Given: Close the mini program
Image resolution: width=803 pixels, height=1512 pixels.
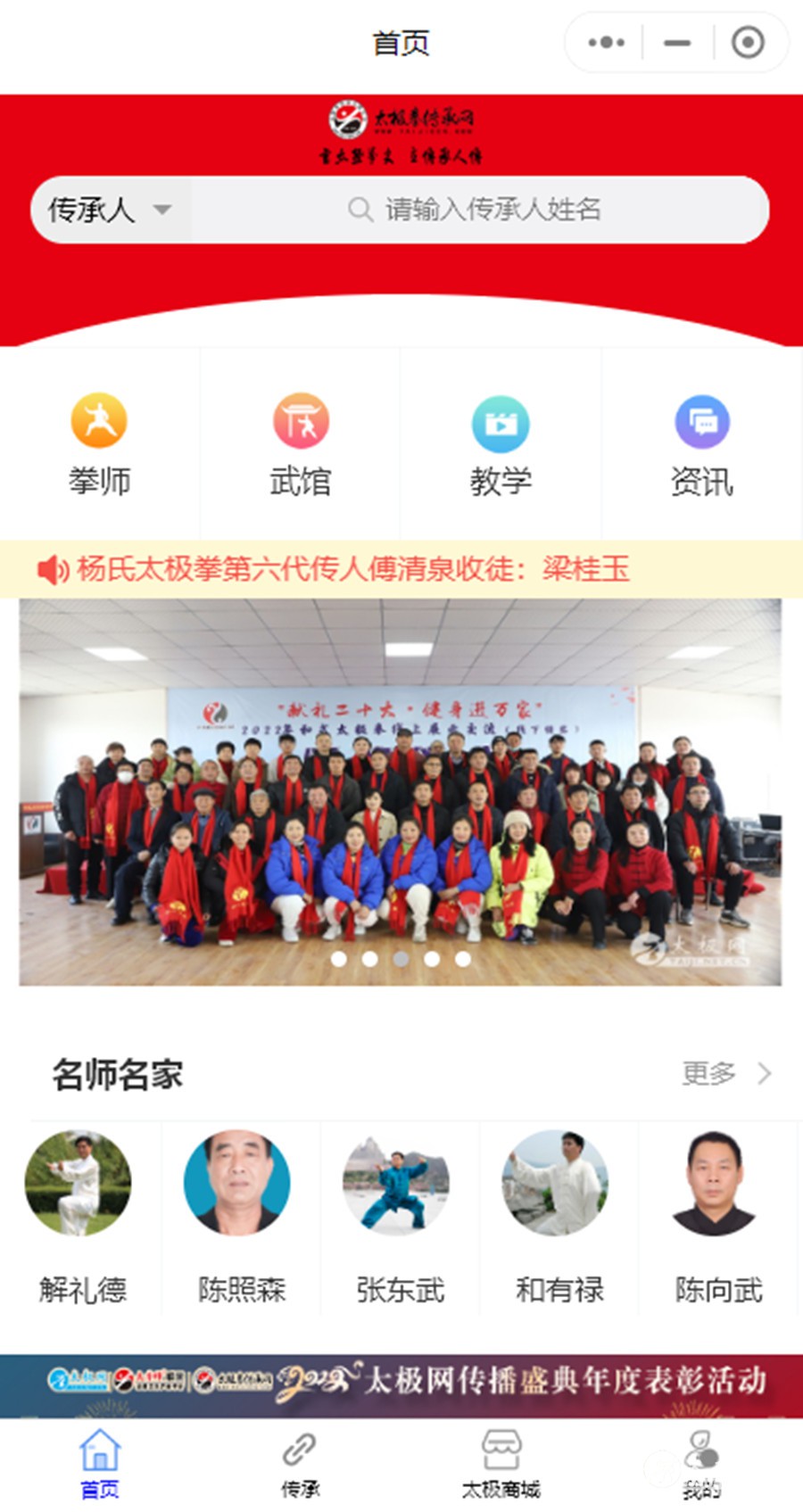Looking at the screenshot, I should pyautogui.click(x=748, y=42).
